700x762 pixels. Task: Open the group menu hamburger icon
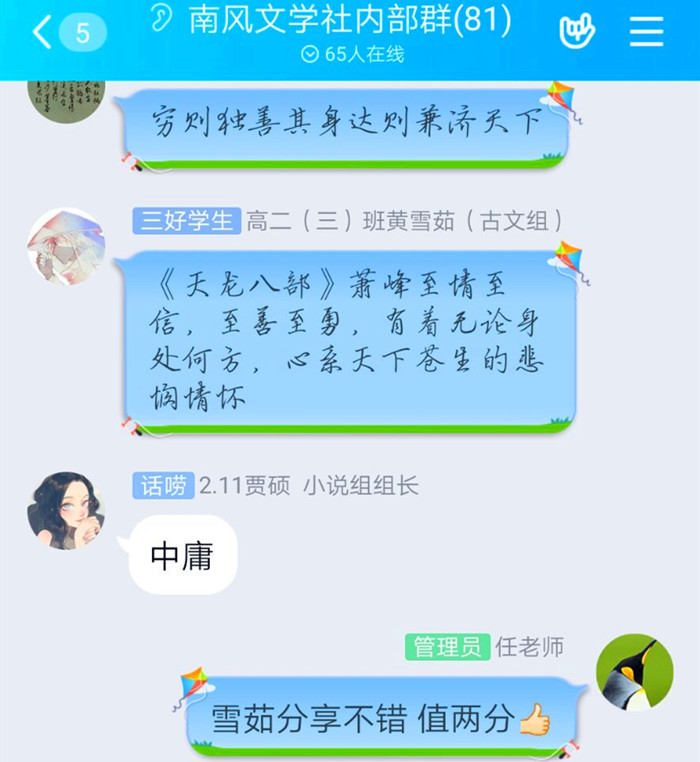646,31
